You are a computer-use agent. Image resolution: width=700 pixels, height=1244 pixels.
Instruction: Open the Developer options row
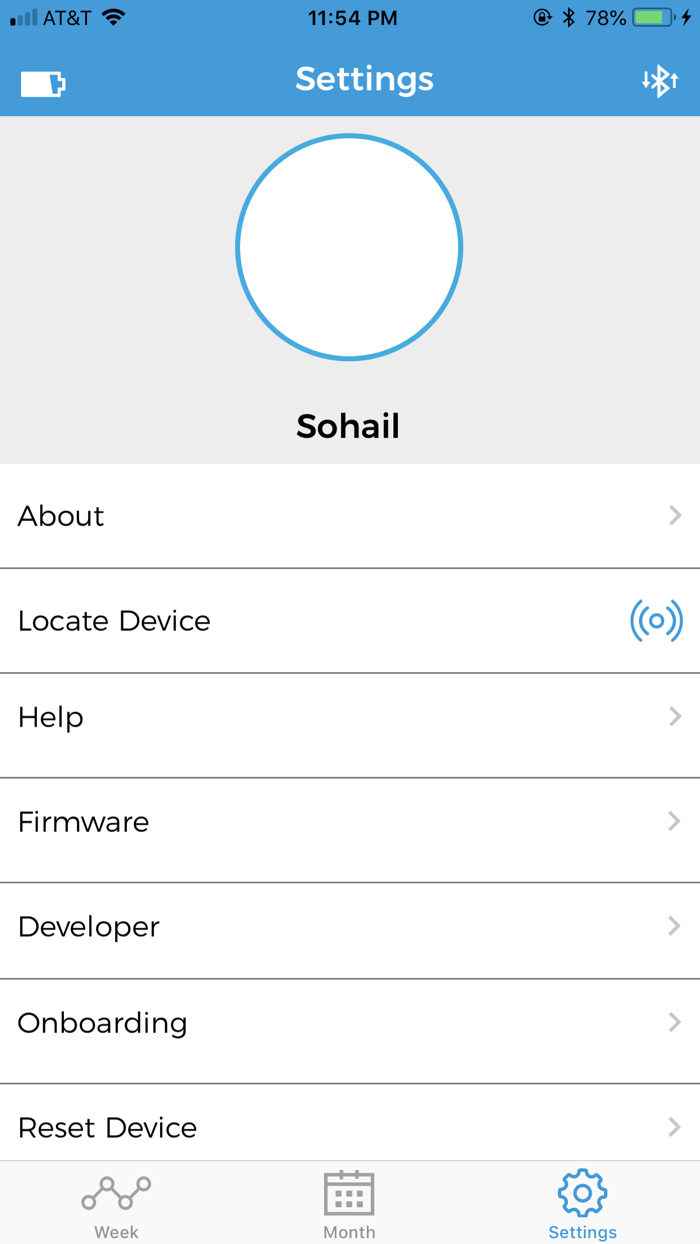350,927
